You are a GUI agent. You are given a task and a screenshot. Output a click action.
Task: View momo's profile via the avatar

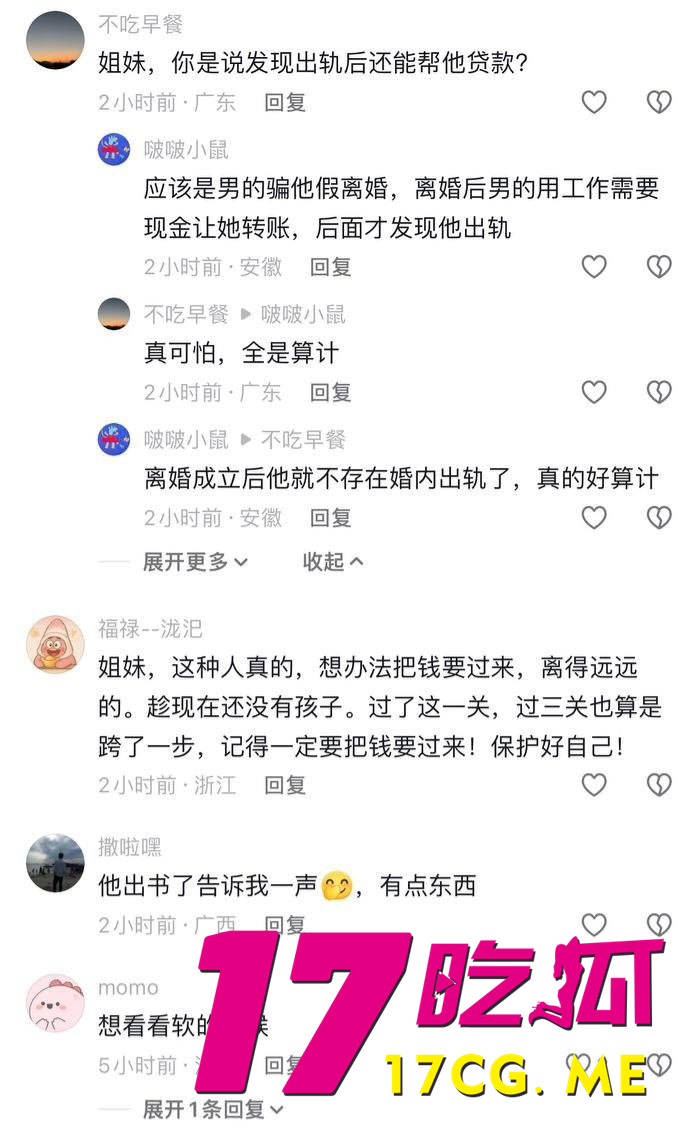[56, 1003]
